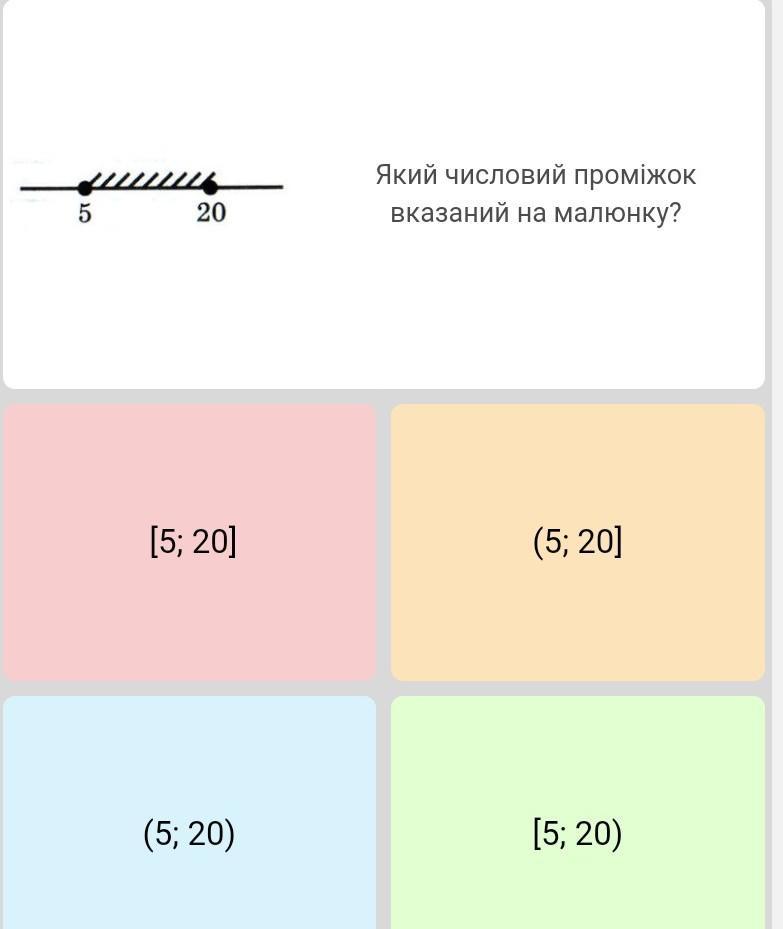
Task: Choose the orange answer (5; 20]
Action: 577,542
